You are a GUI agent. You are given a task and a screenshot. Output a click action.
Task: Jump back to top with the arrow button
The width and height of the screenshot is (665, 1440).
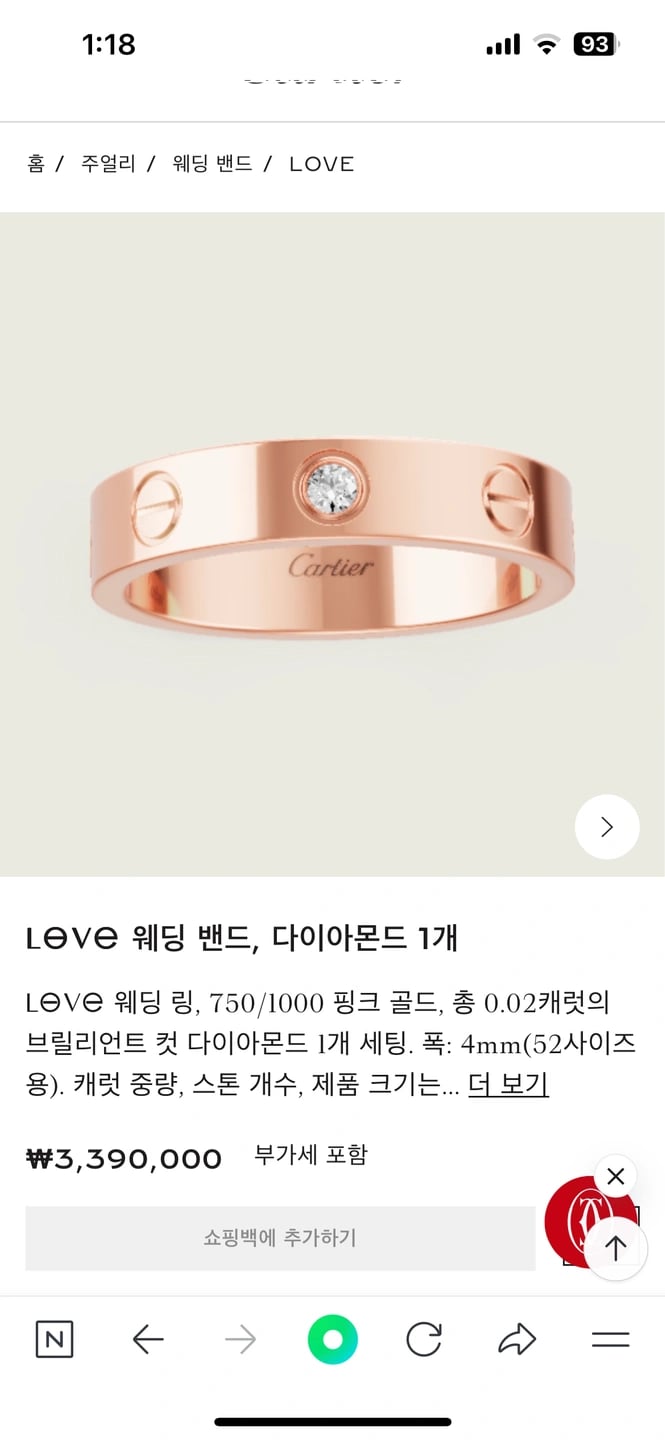point(615,1247)
